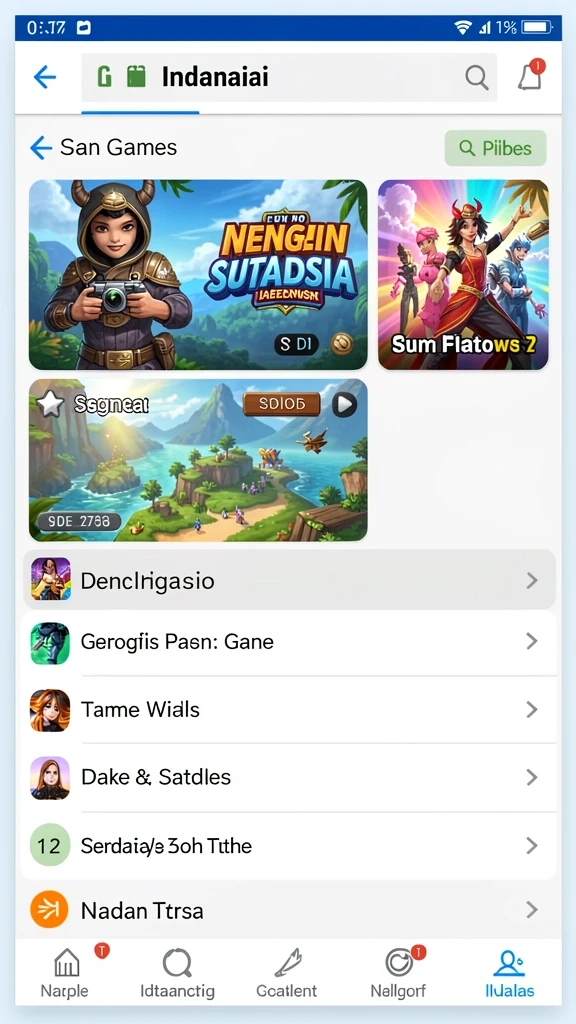Tap the SDIOB button on the island card
Screen dimensions: 576x1024
tap(282, 404)
